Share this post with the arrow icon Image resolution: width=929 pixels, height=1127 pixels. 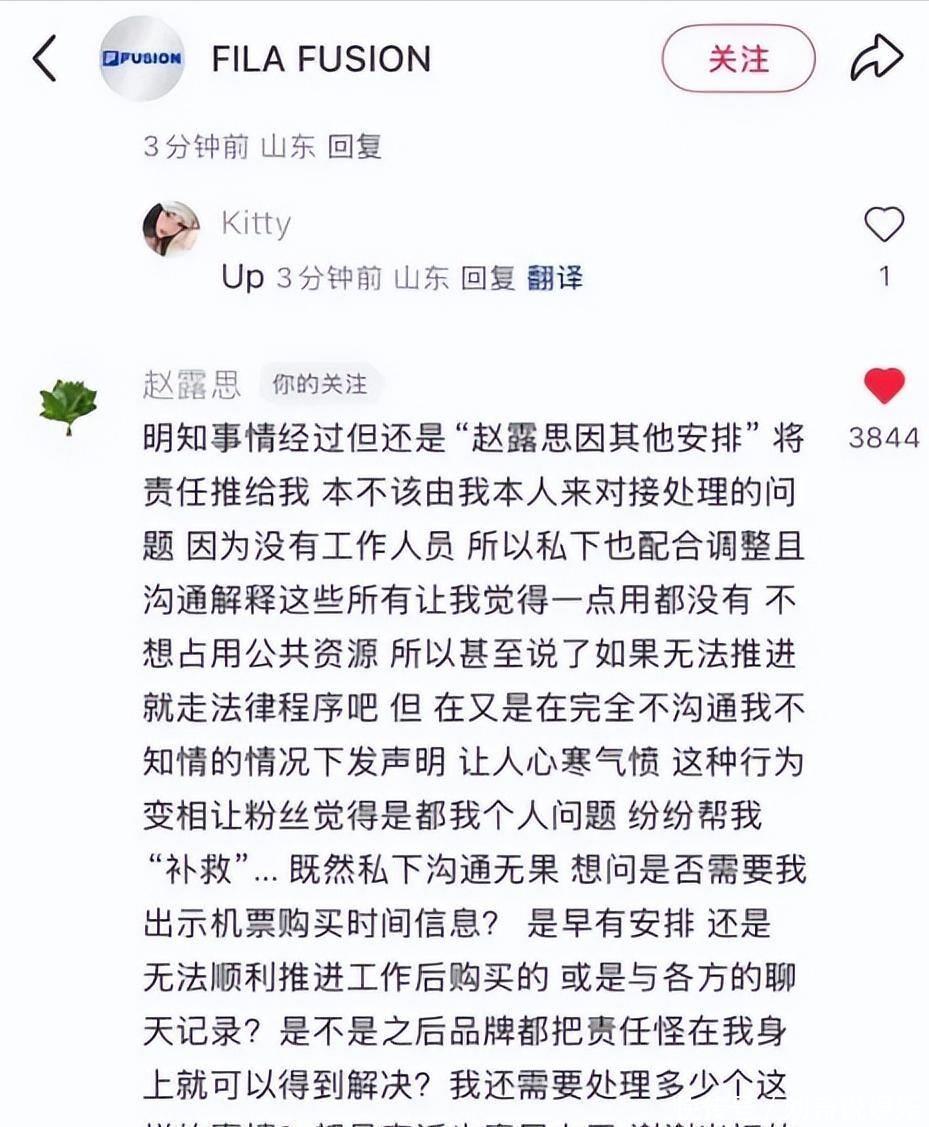pyautogui.click(x=876, y=59)
